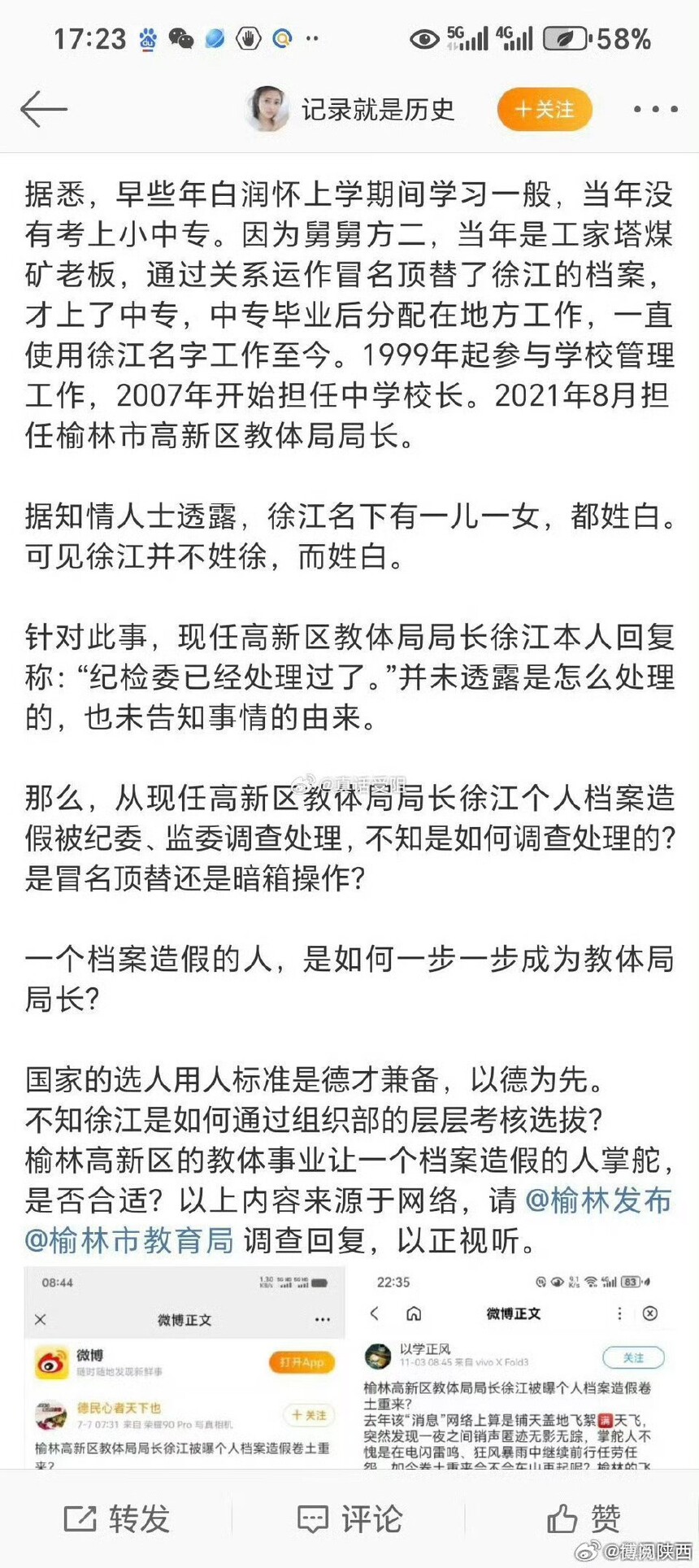Image resolution: width=699 pixels, height=1568 pixels.
Task: Open comments with the 评论 button
Action: coord(349,1518)
